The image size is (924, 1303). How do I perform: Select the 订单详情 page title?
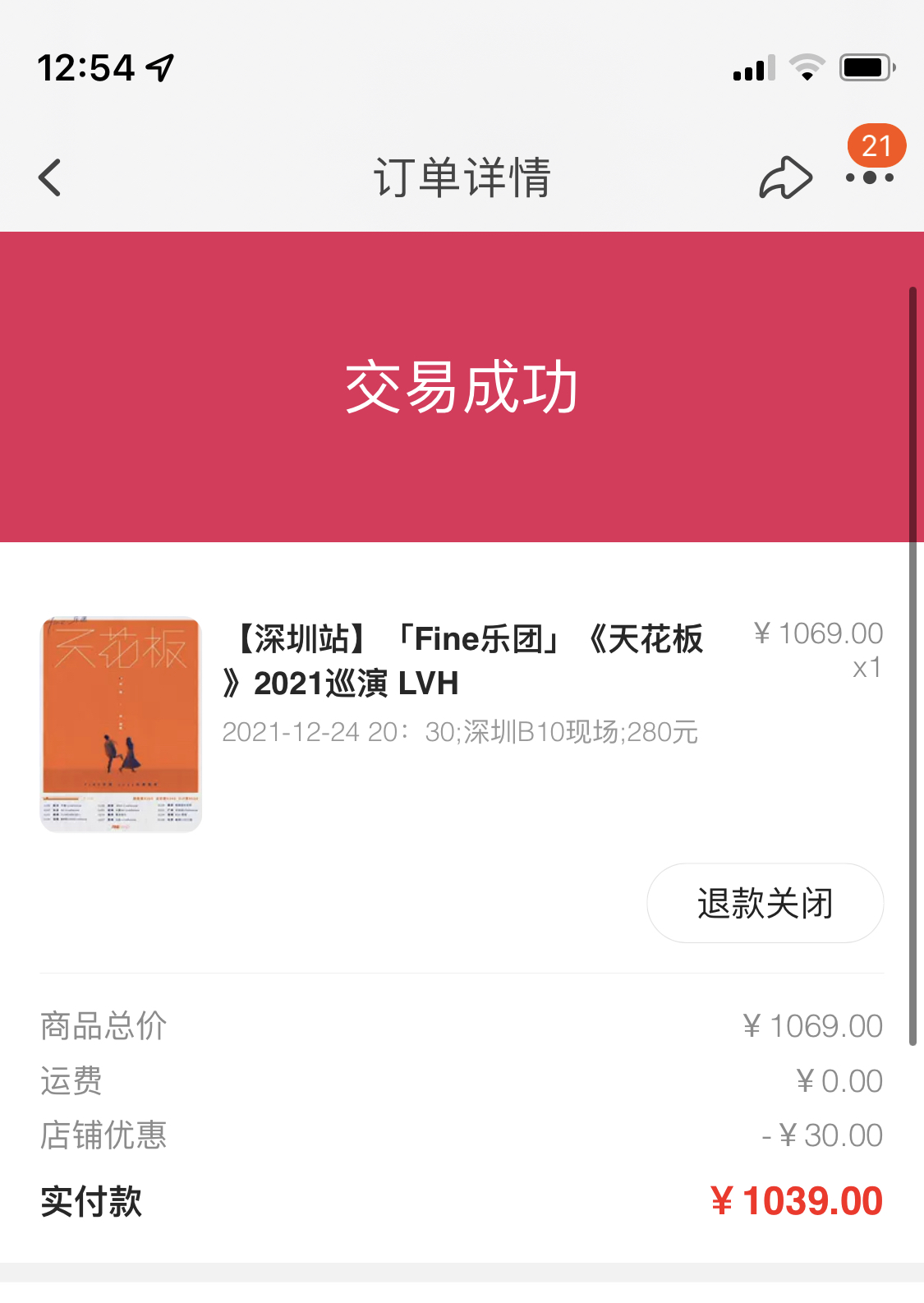click(x=462, y=179)
